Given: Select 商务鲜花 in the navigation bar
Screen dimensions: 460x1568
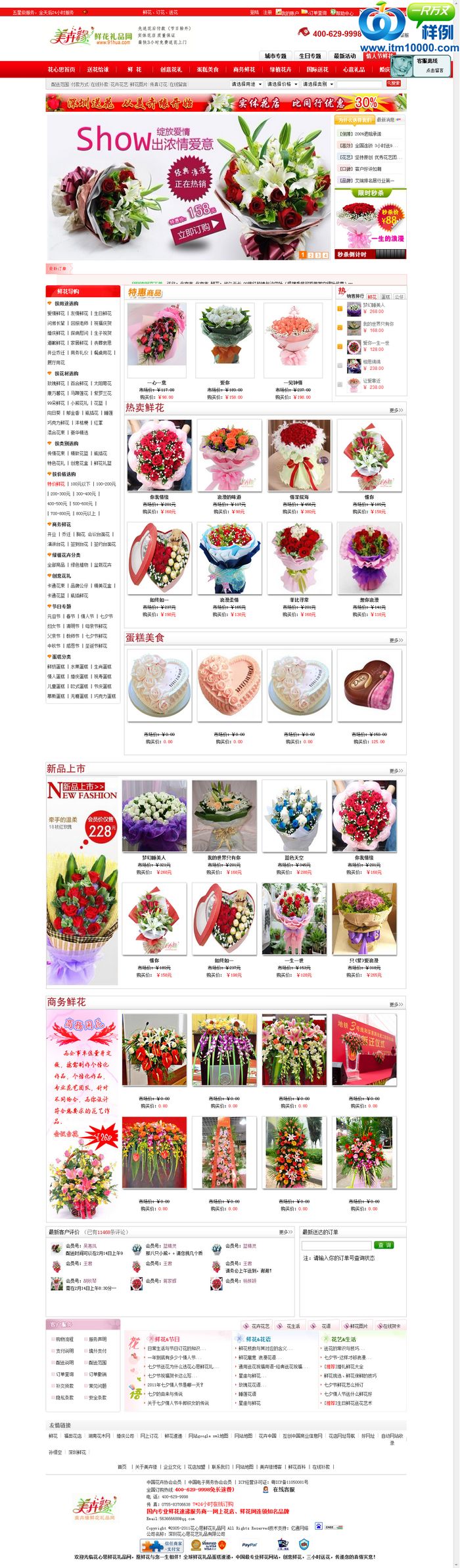Looking at the screenshot, I should tap(244, 69).
